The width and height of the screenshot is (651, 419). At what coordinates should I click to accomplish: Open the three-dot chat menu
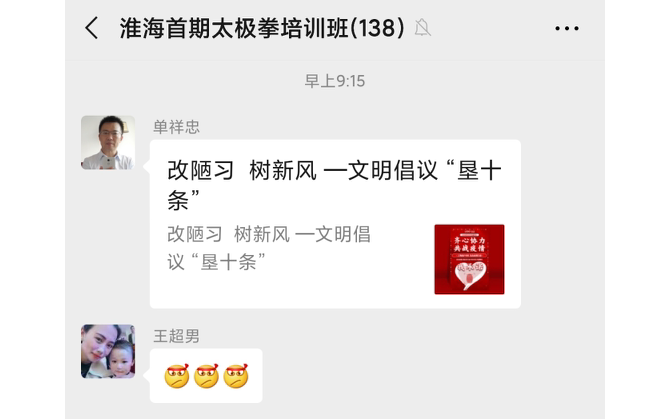(566, 29)
